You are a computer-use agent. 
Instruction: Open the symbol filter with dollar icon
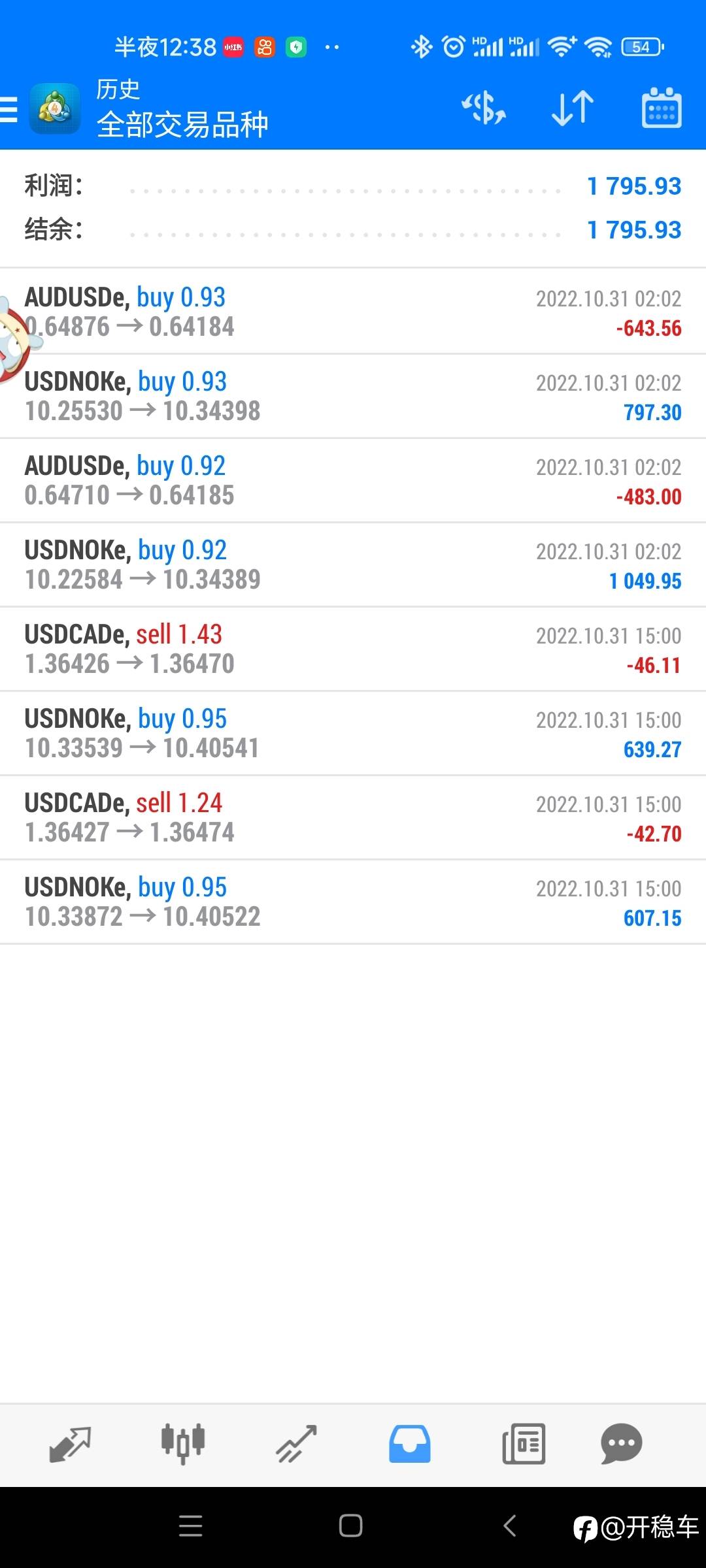point(484,108)
